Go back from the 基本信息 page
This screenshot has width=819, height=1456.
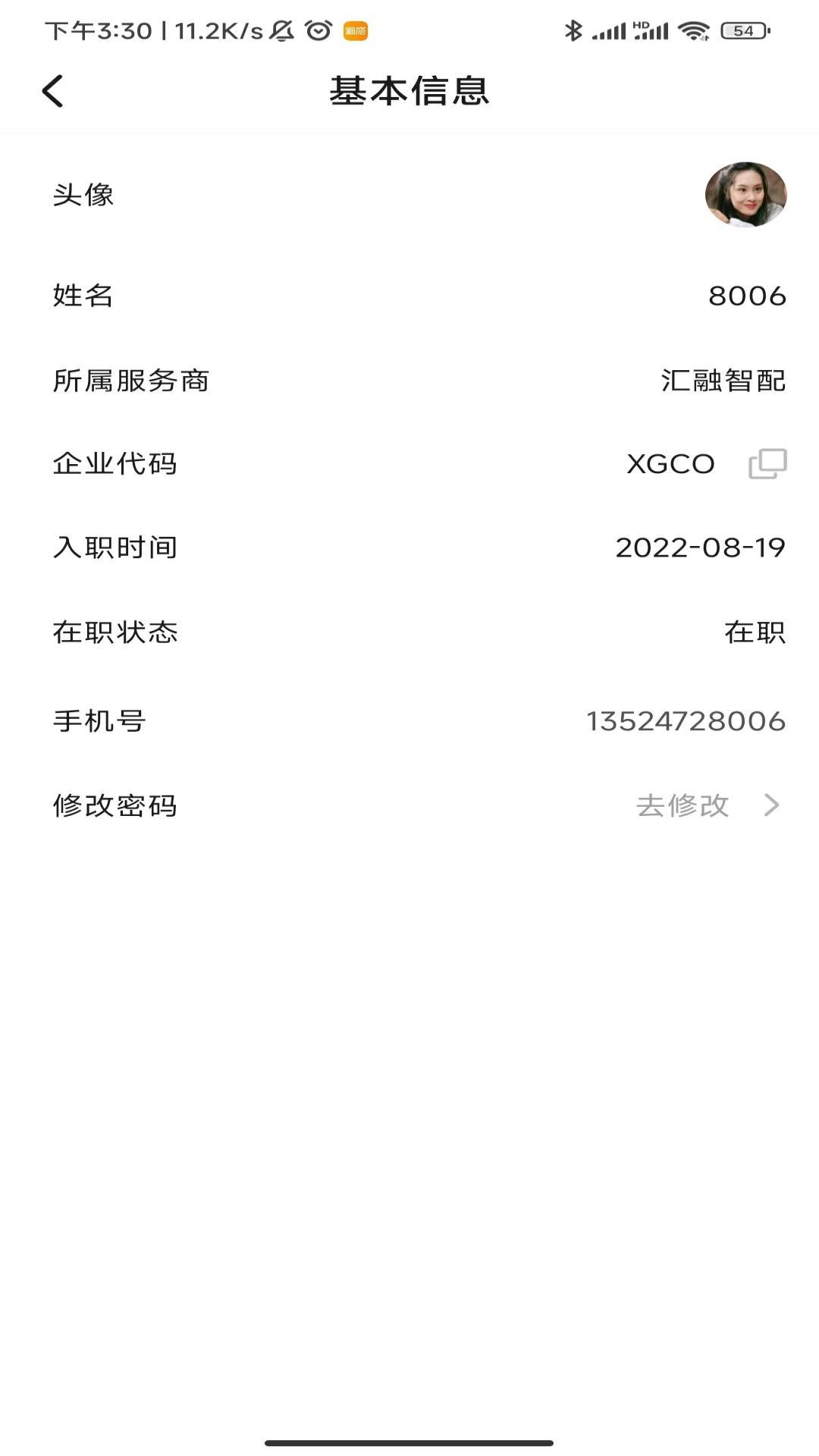tap(52, 92)
